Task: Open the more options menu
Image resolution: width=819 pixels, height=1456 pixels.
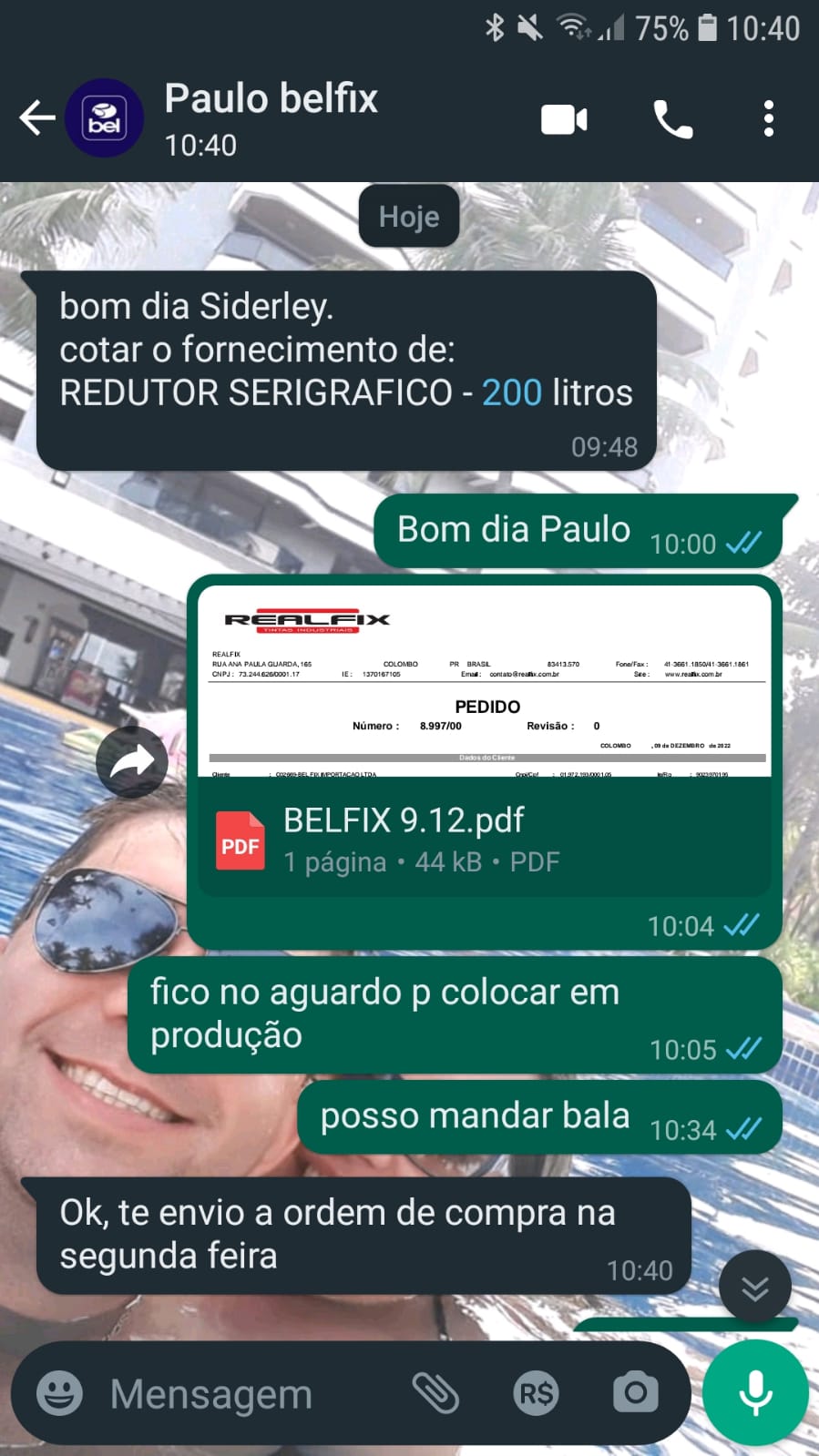Action: 769,119
